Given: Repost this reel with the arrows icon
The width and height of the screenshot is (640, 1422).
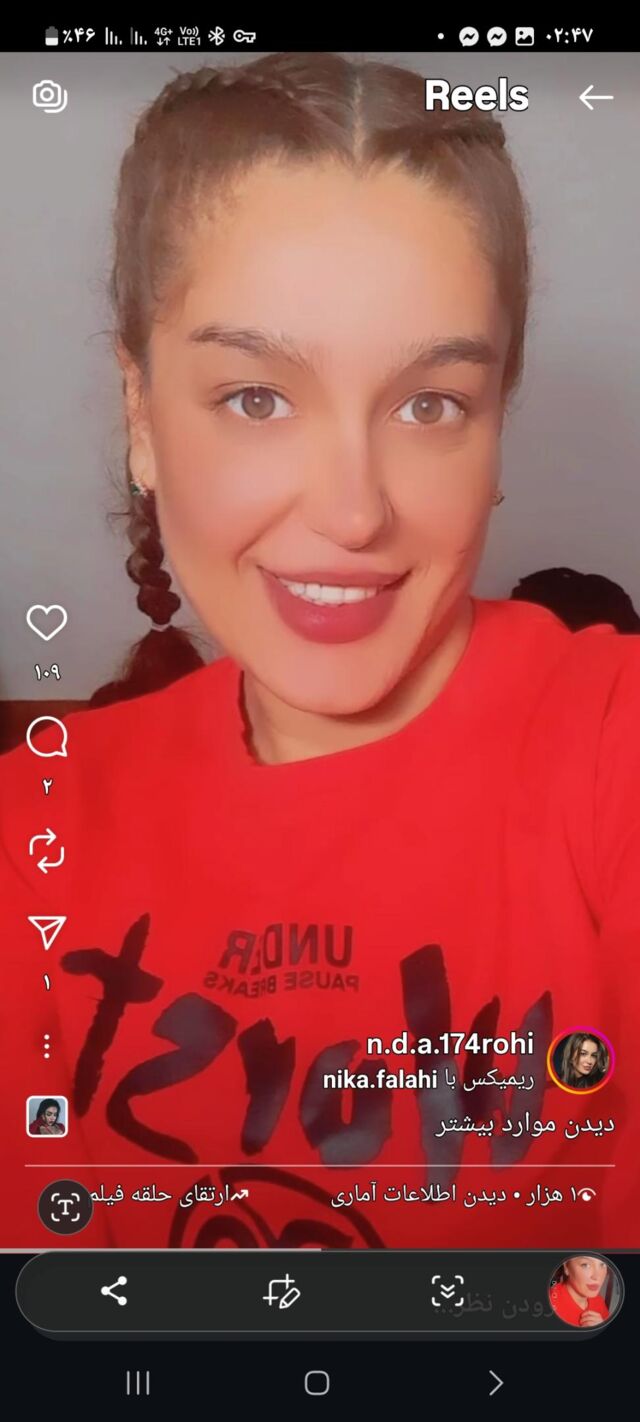Looking at the screenshot, I should point(46,851).
